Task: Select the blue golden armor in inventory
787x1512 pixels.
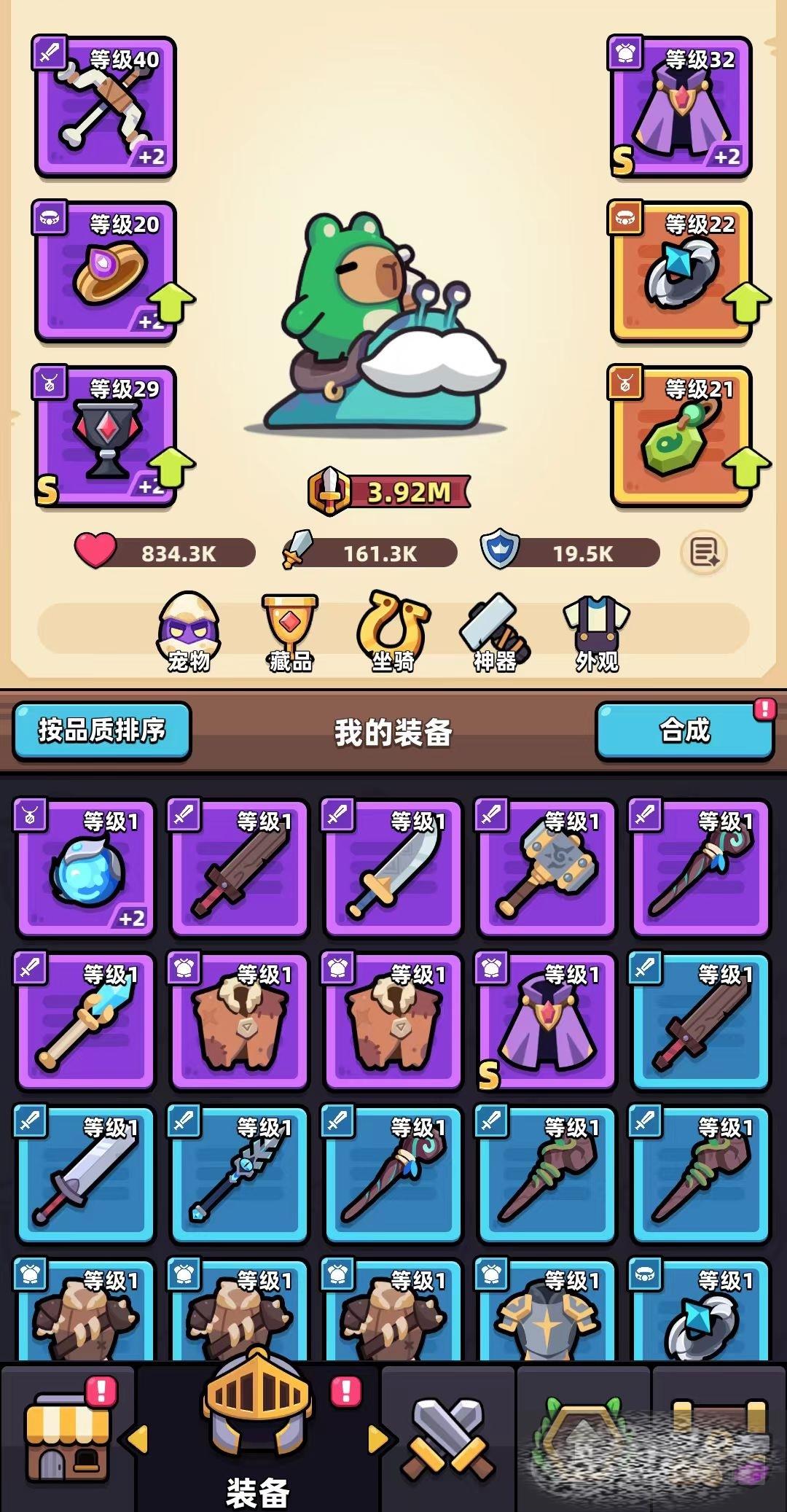Action: (x=547, y=1312)
